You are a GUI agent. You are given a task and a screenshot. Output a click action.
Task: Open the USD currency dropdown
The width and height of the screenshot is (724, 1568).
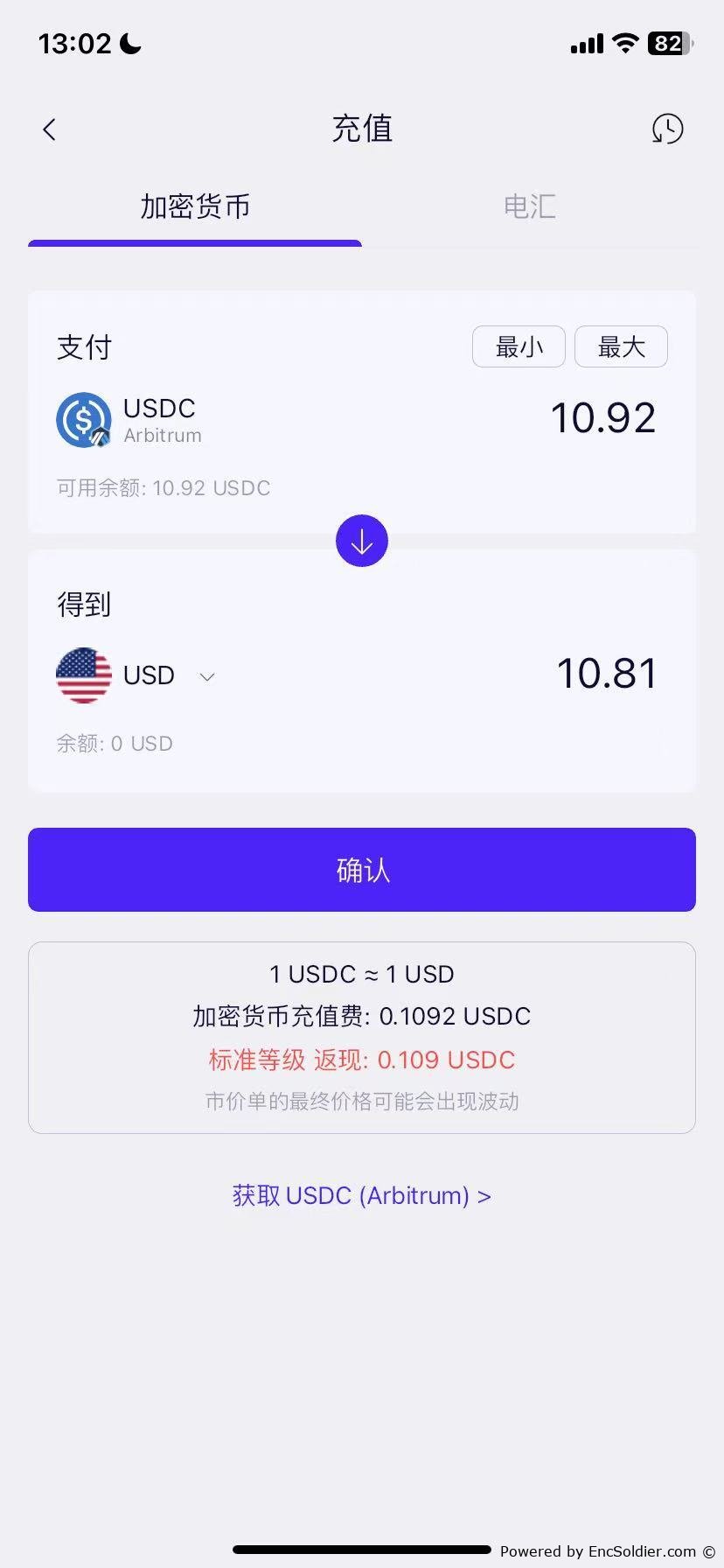[136, 675]
